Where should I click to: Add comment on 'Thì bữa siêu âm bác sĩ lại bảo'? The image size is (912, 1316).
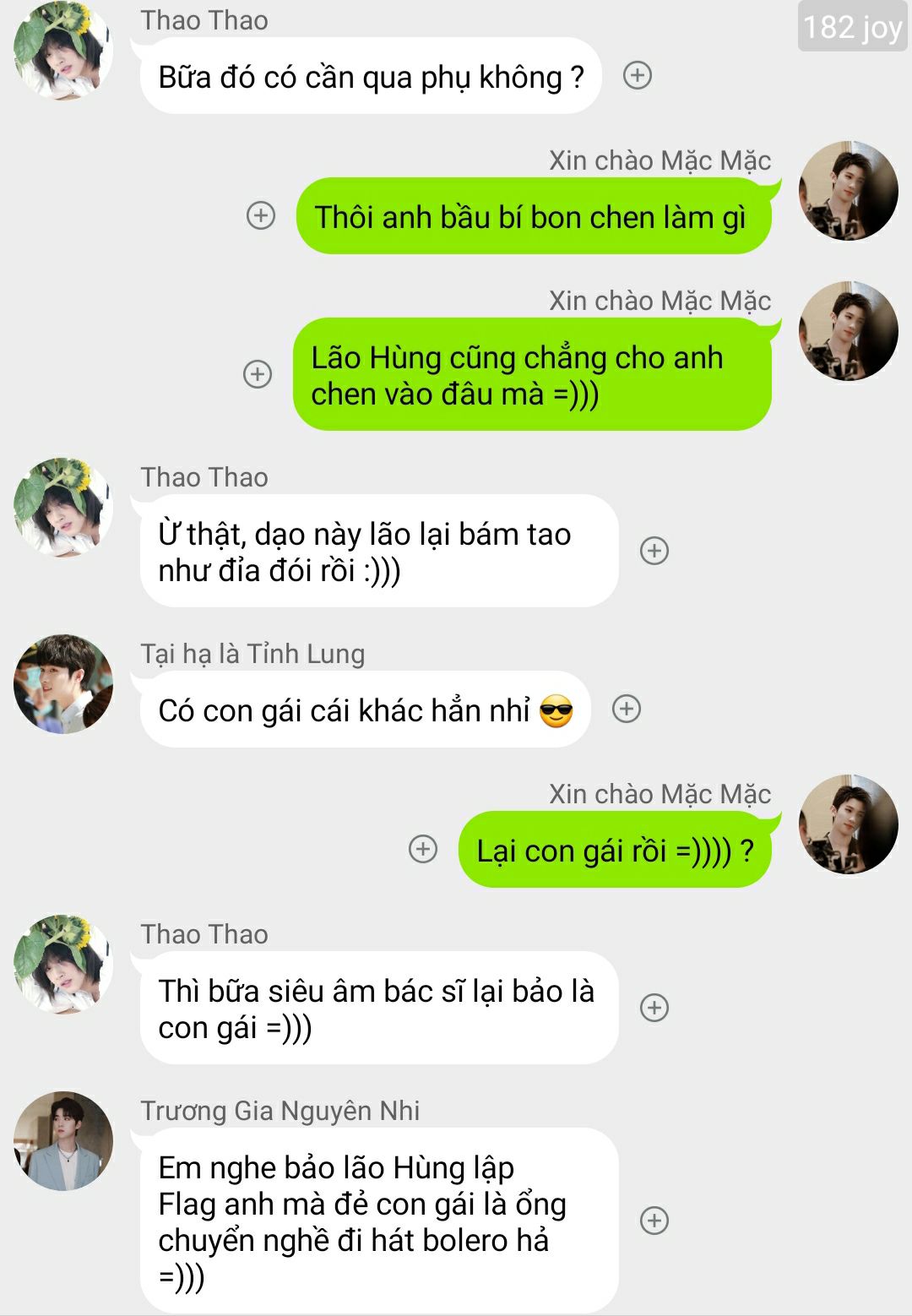[x=654, y=1007]
